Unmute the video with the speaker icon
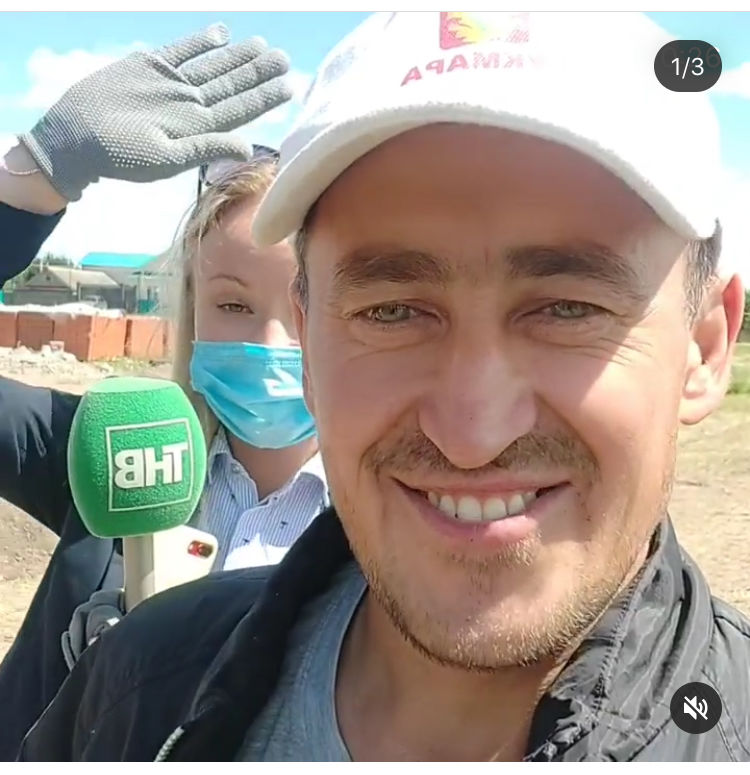Screen dimensions: 750x775 coord(695,708)
